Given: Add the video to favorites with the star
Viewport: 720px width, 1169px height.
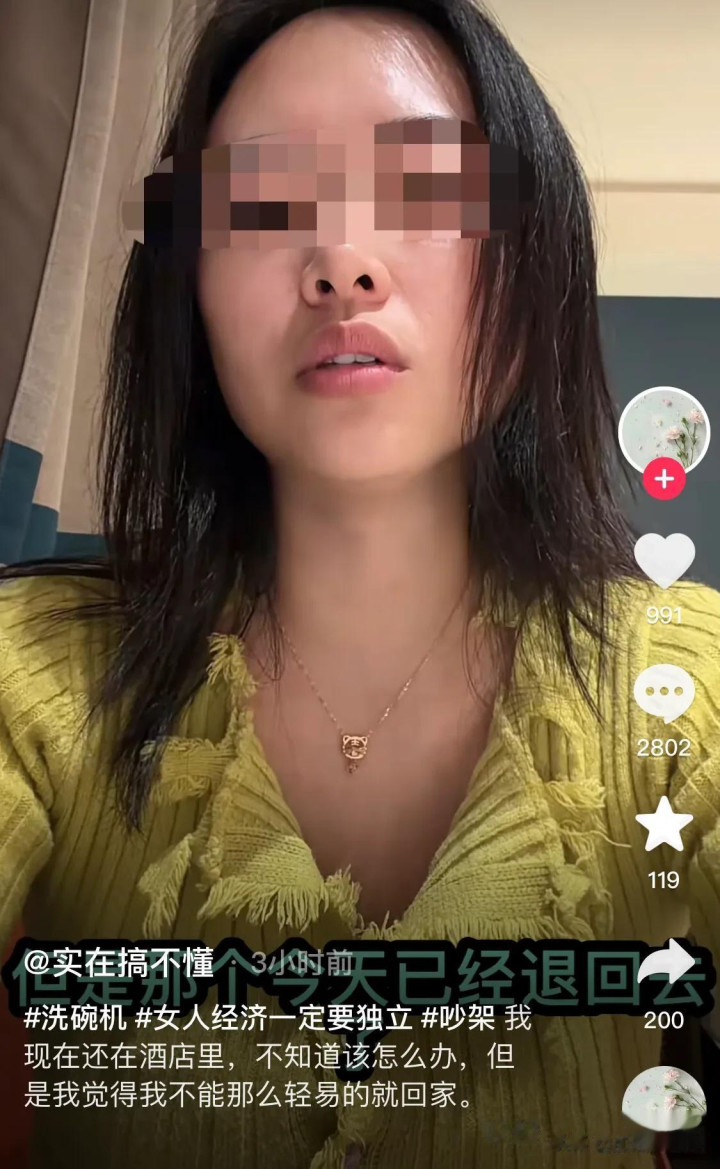Looking at the screenshot, I should click(664, 826).
